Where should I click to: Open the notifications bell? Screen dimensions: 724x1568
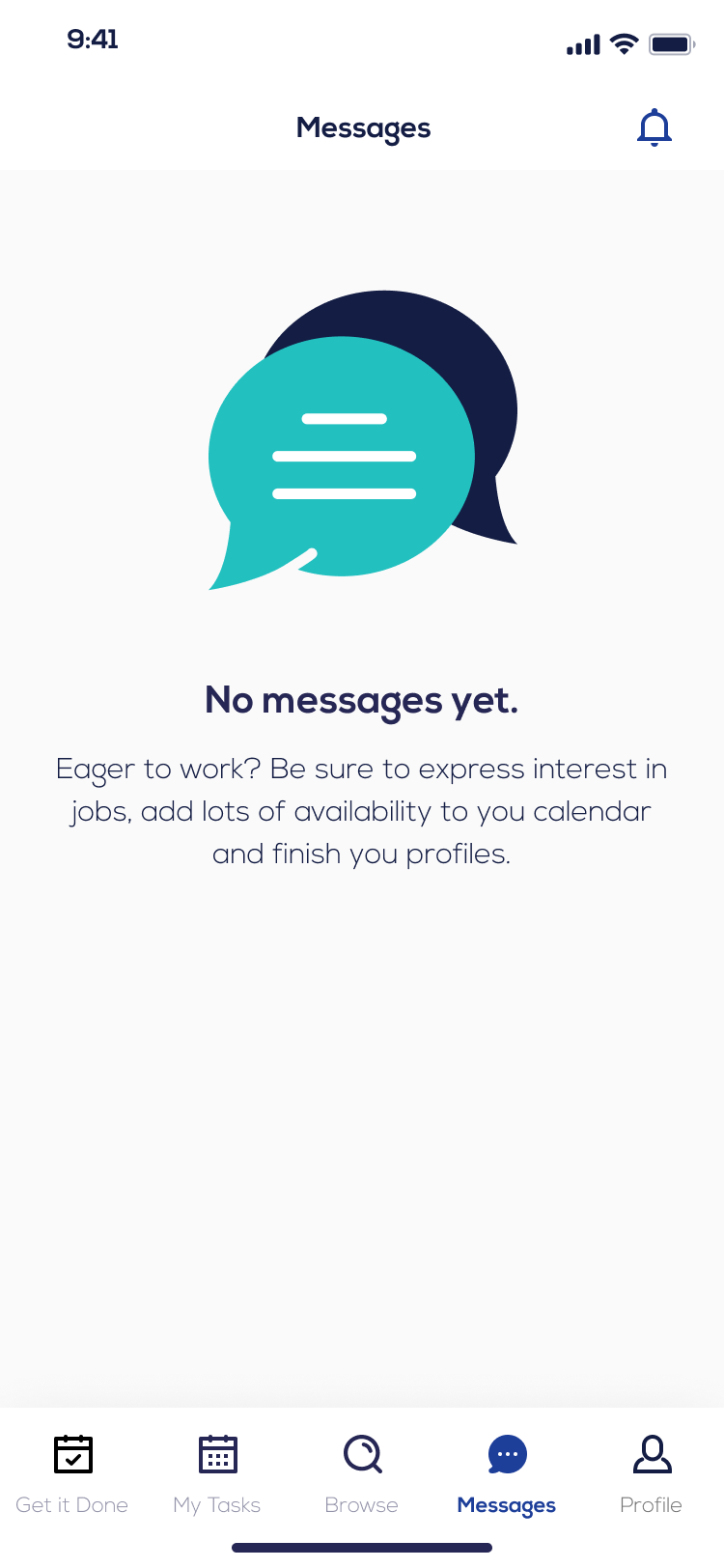(654, 127)
